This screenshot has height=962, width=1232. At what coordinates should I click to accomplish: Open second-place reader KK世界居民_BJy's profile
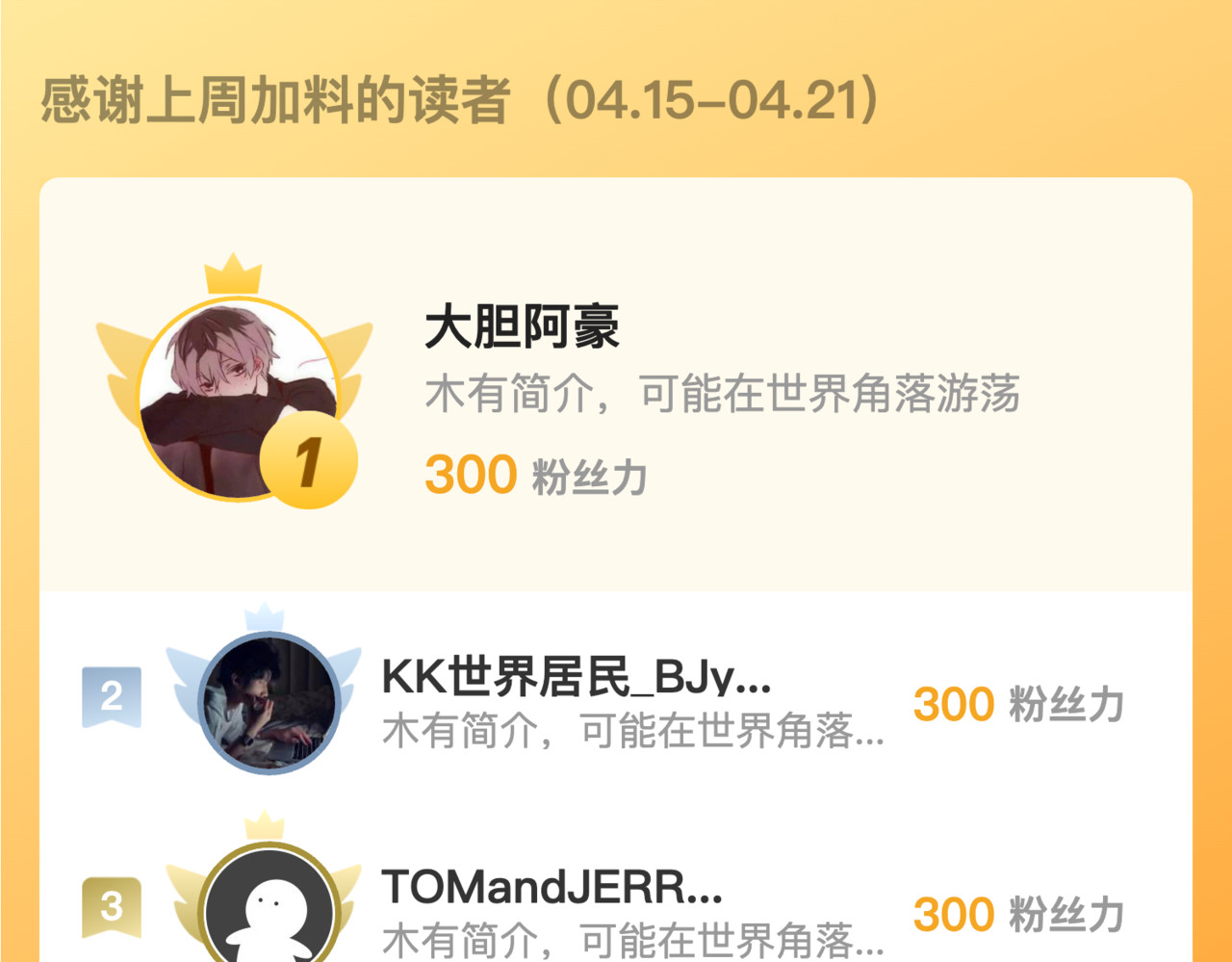pyautogui.click(x=269, y=703)
